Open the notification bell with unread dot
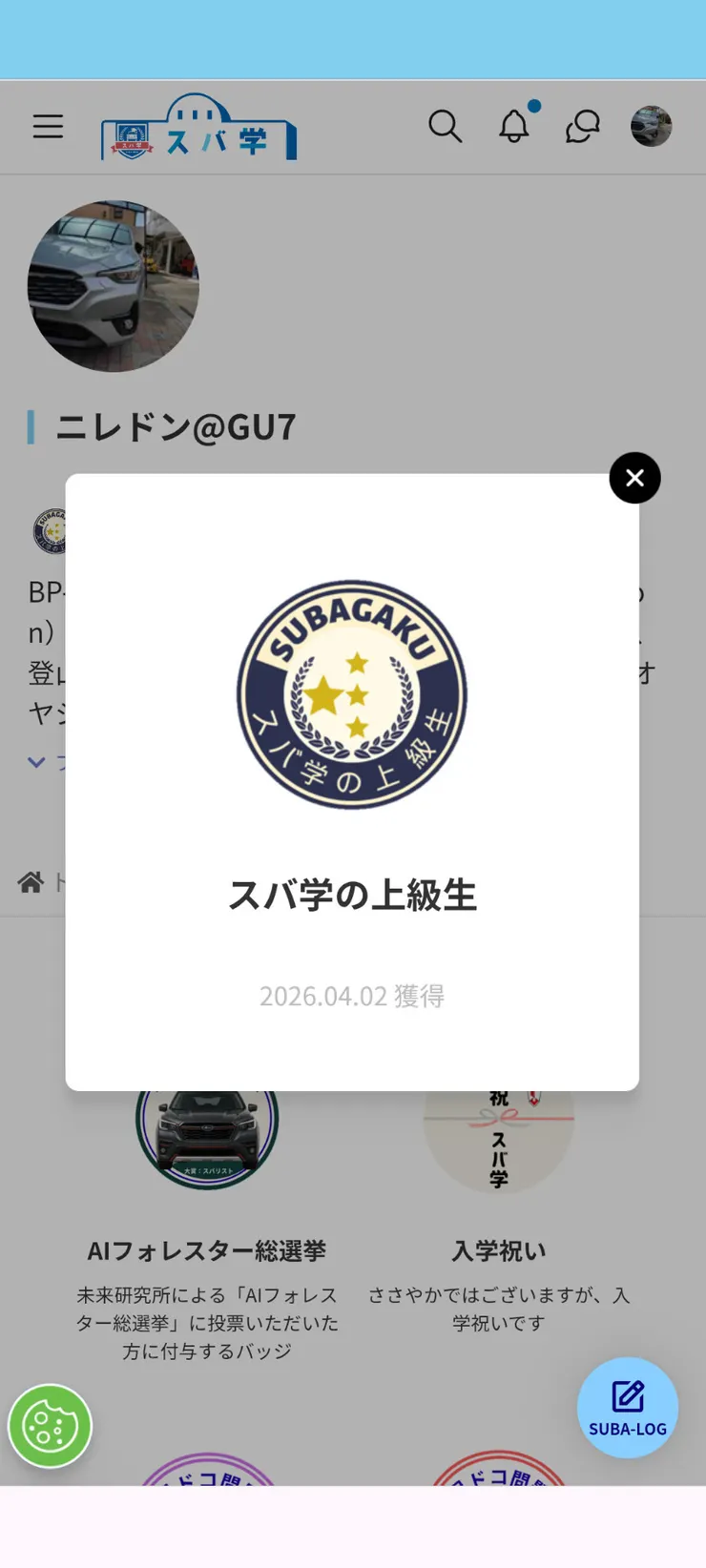Viewport: 706px width, 1568px height. tap(514, 126)
